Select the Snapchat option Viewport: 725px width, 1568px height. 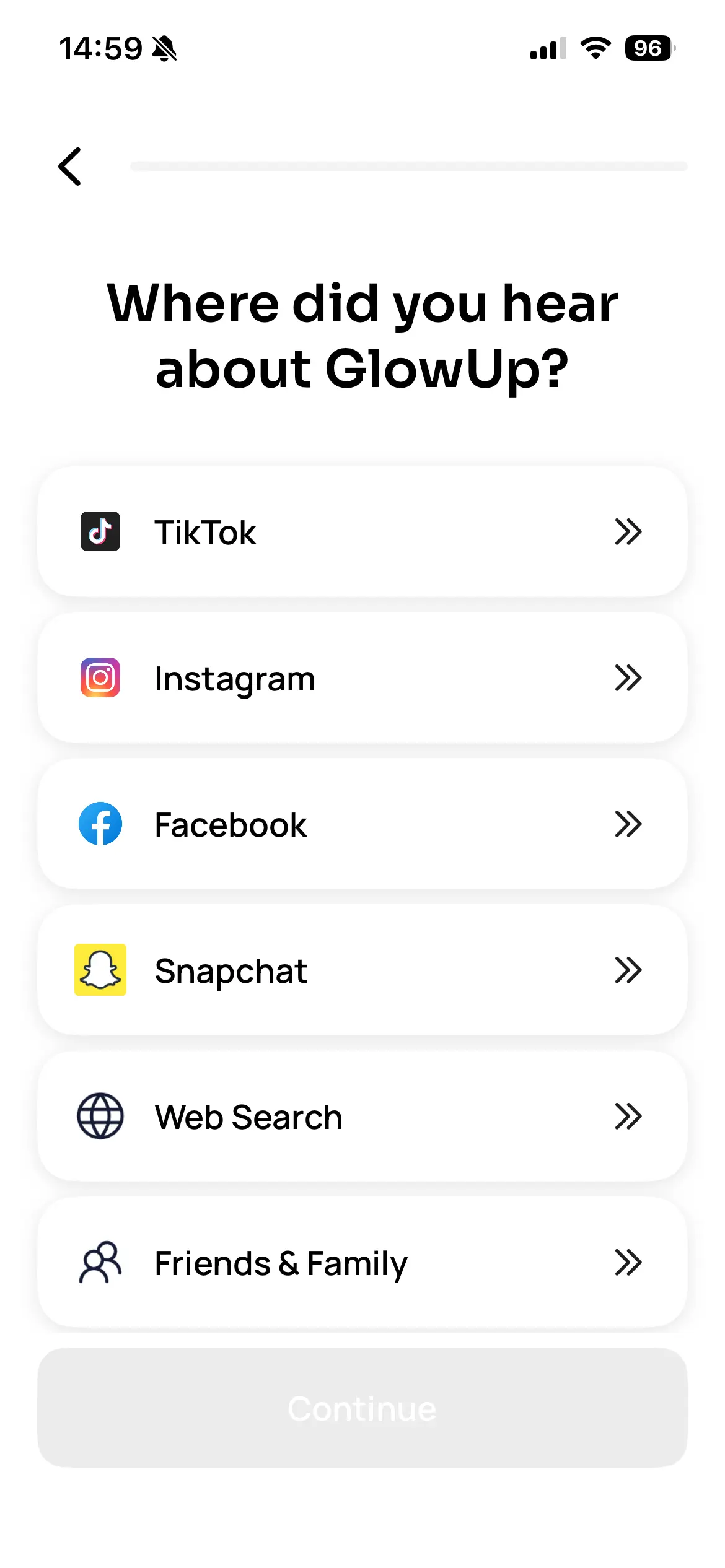tap(362, 970)
